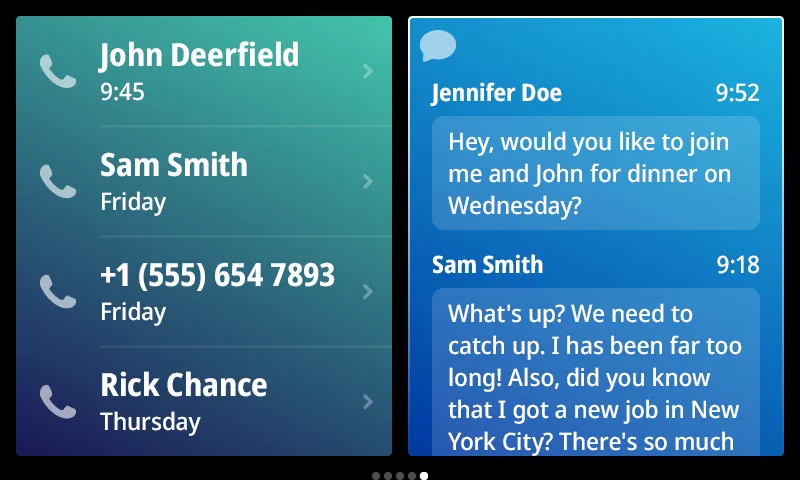
Task: Tap the page indicator dots
Action: coord(400,476)
